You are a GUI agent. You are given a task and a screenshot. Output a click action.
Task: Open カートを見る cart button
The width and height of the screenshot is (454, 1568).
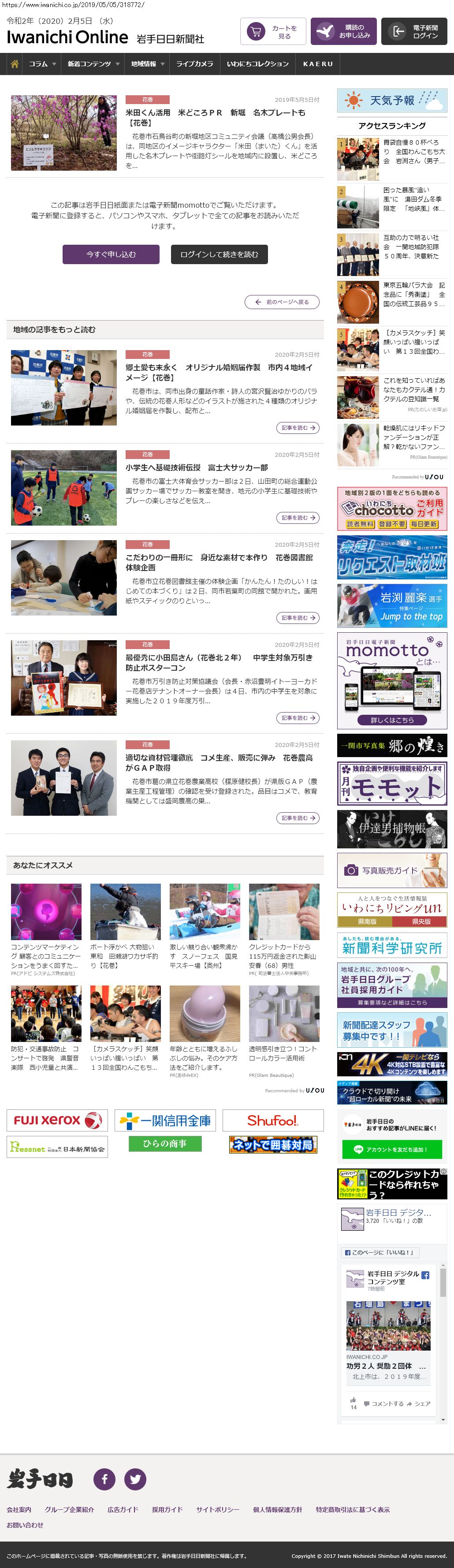click(273, 32)
